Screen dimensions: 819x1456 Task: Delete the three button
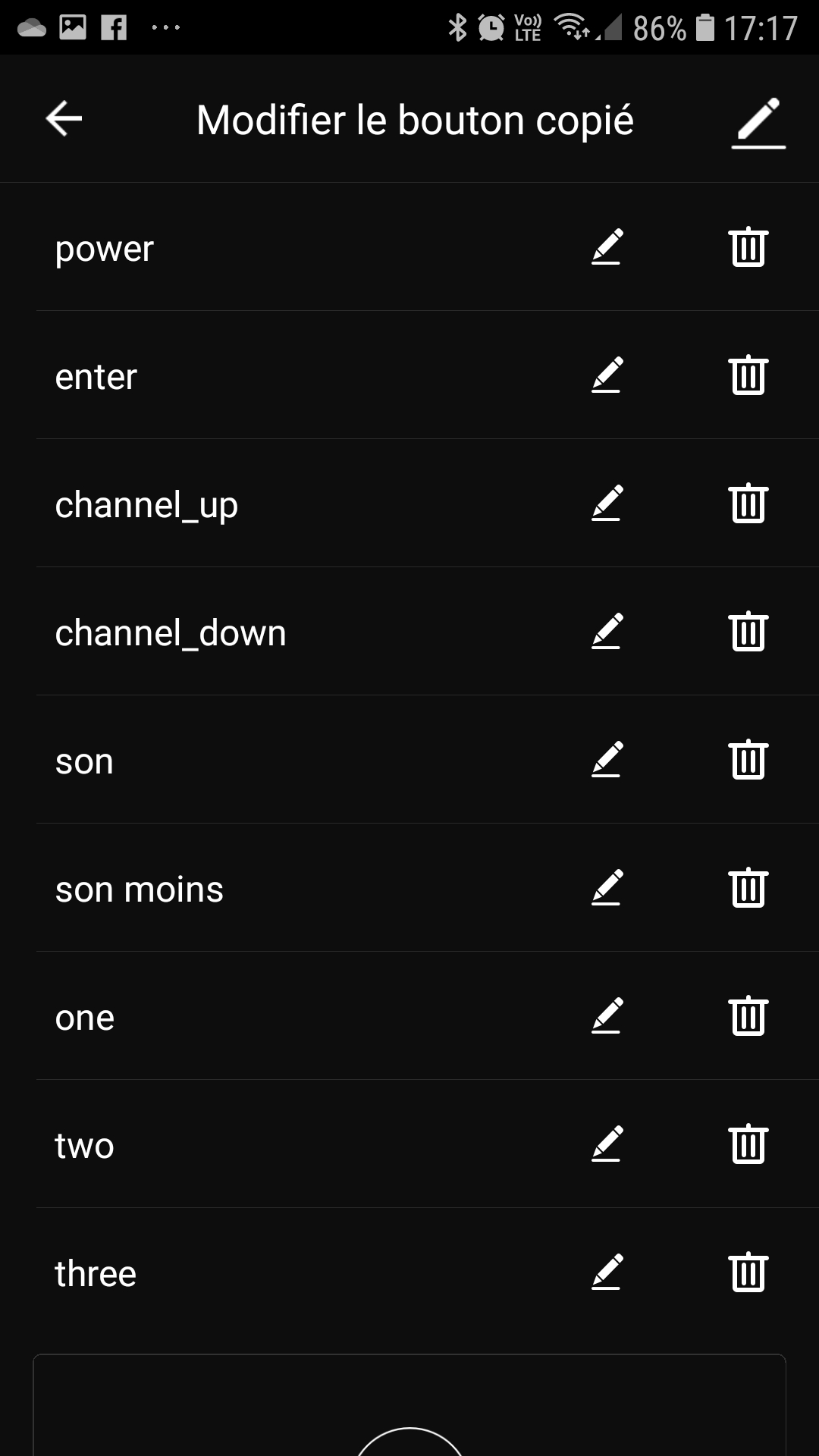pyautogui.click(x=748, y=1272)
